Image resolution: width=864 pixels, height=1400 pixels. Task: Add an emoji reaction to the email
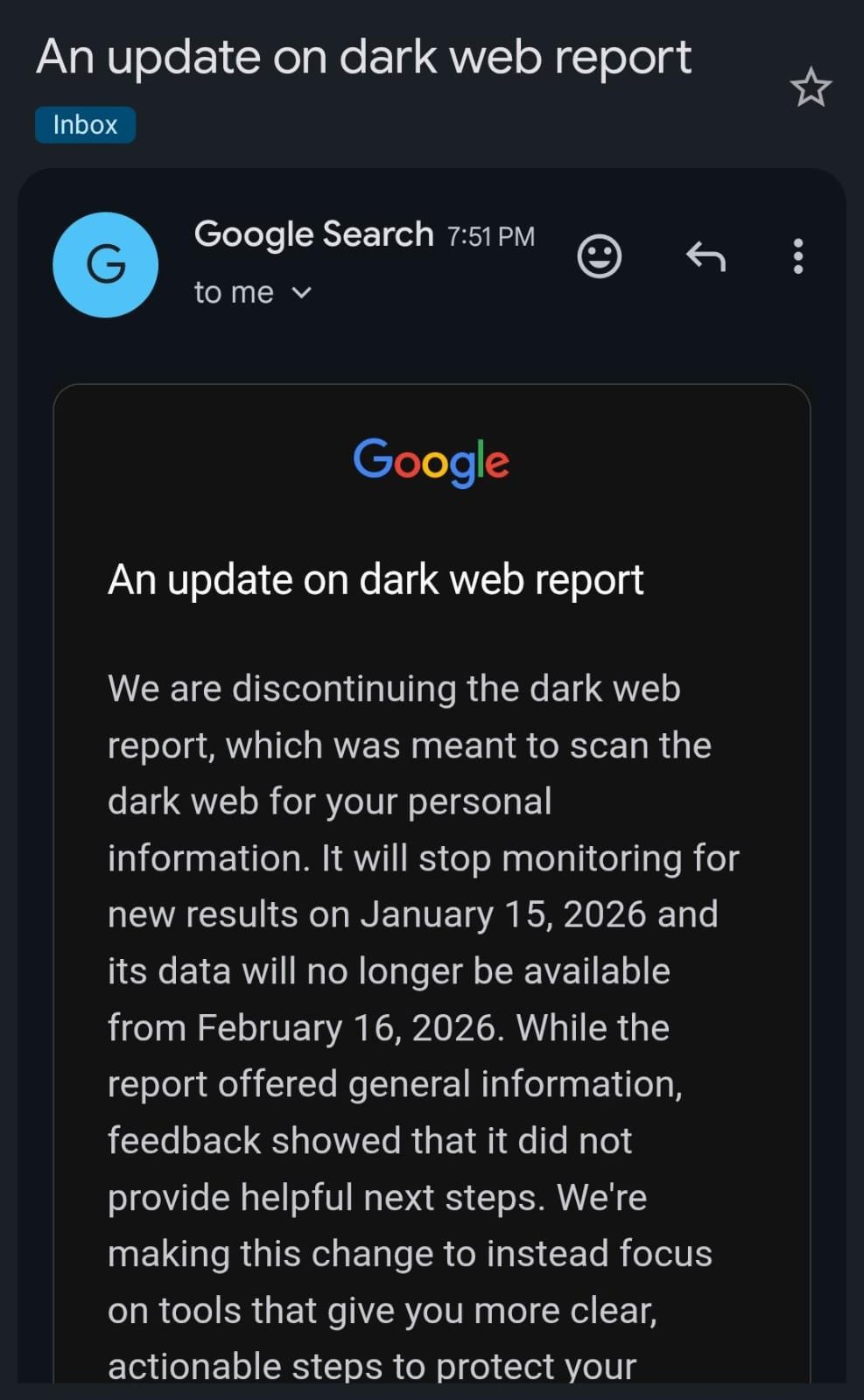[x=600, y=256]
